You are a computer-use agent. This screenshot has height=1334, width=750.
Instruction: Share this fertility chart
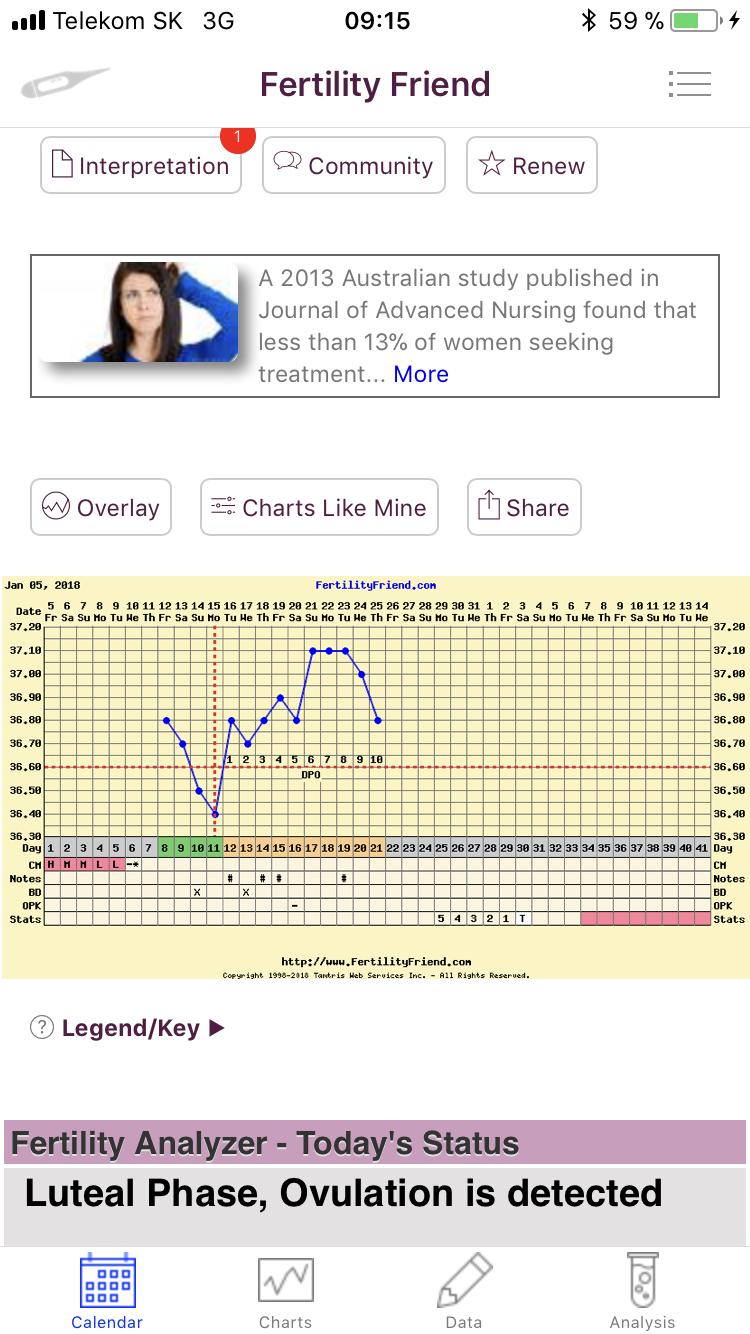524,508
